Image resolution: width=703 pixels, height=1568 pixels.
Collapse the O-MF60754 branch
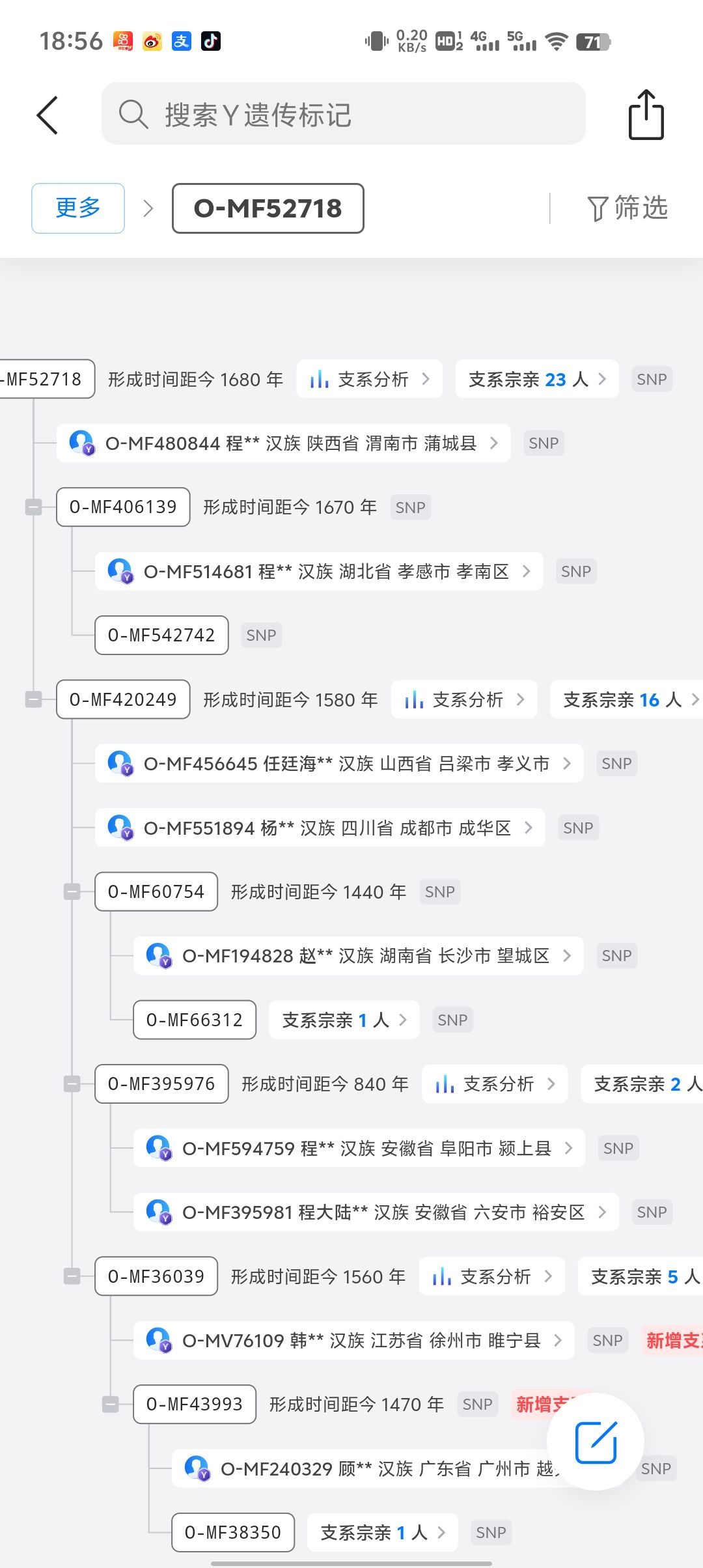click(x=72, y=891)
